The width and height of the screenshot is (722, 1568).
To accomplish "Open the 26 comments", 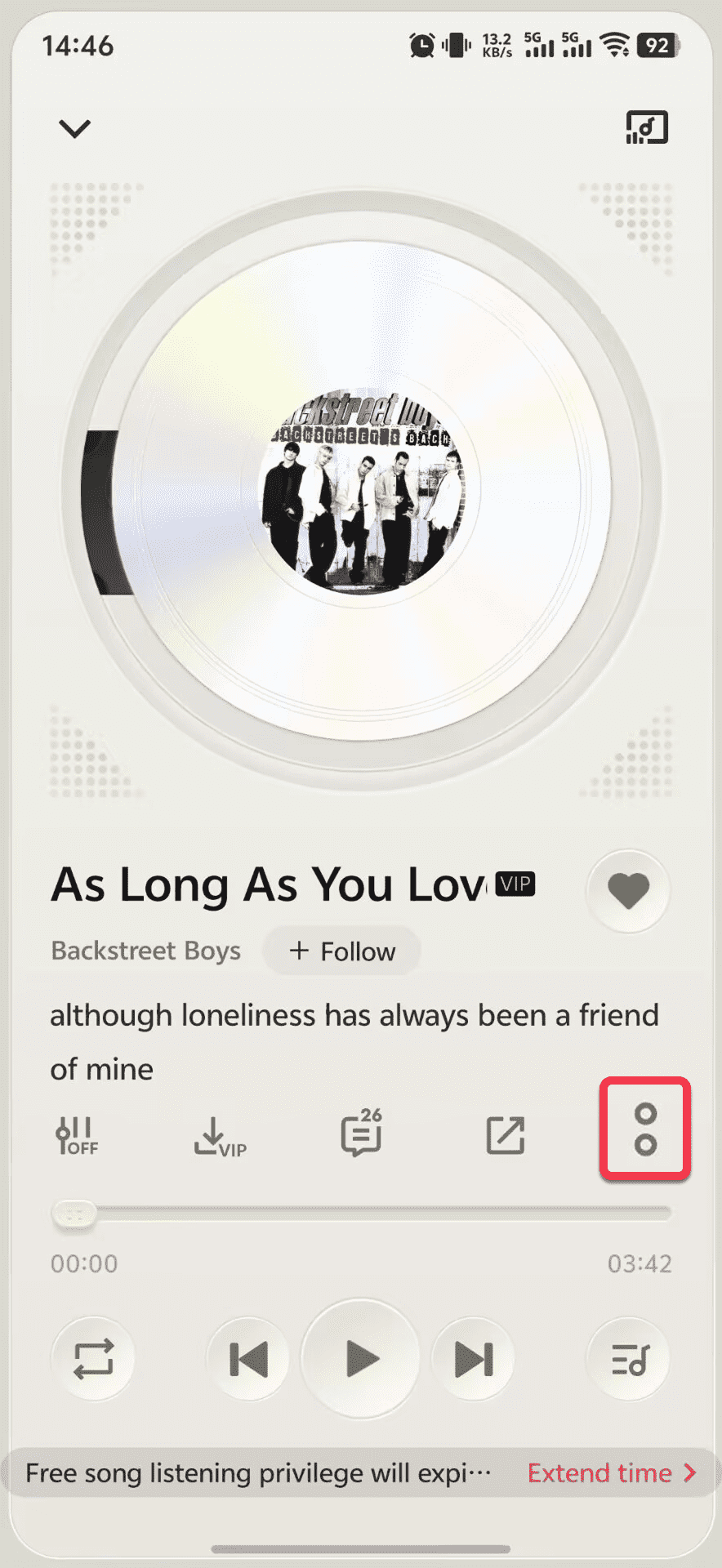I will pos(361,1133).
